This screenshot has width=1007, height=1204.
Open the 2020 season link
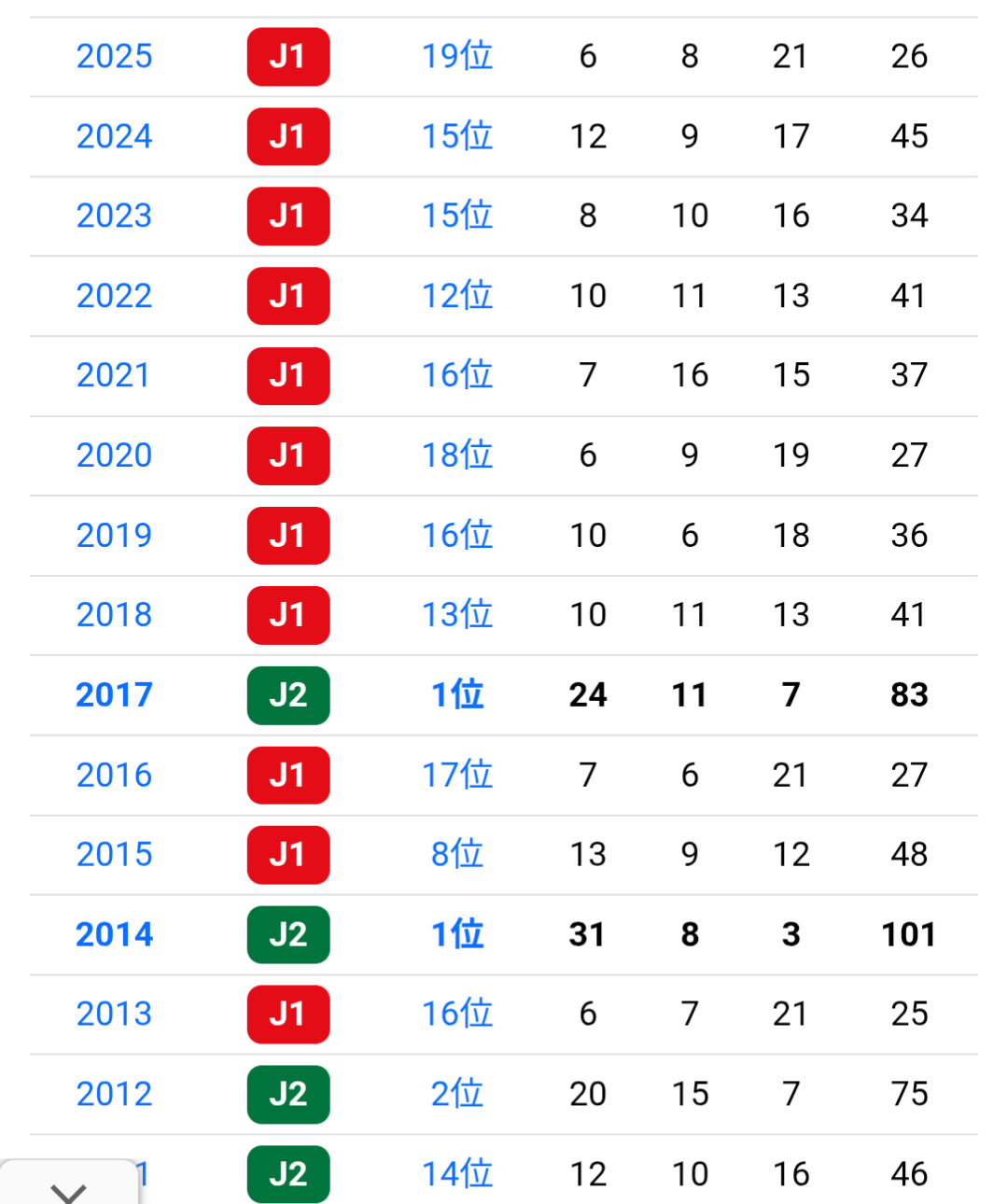(114, 455)
